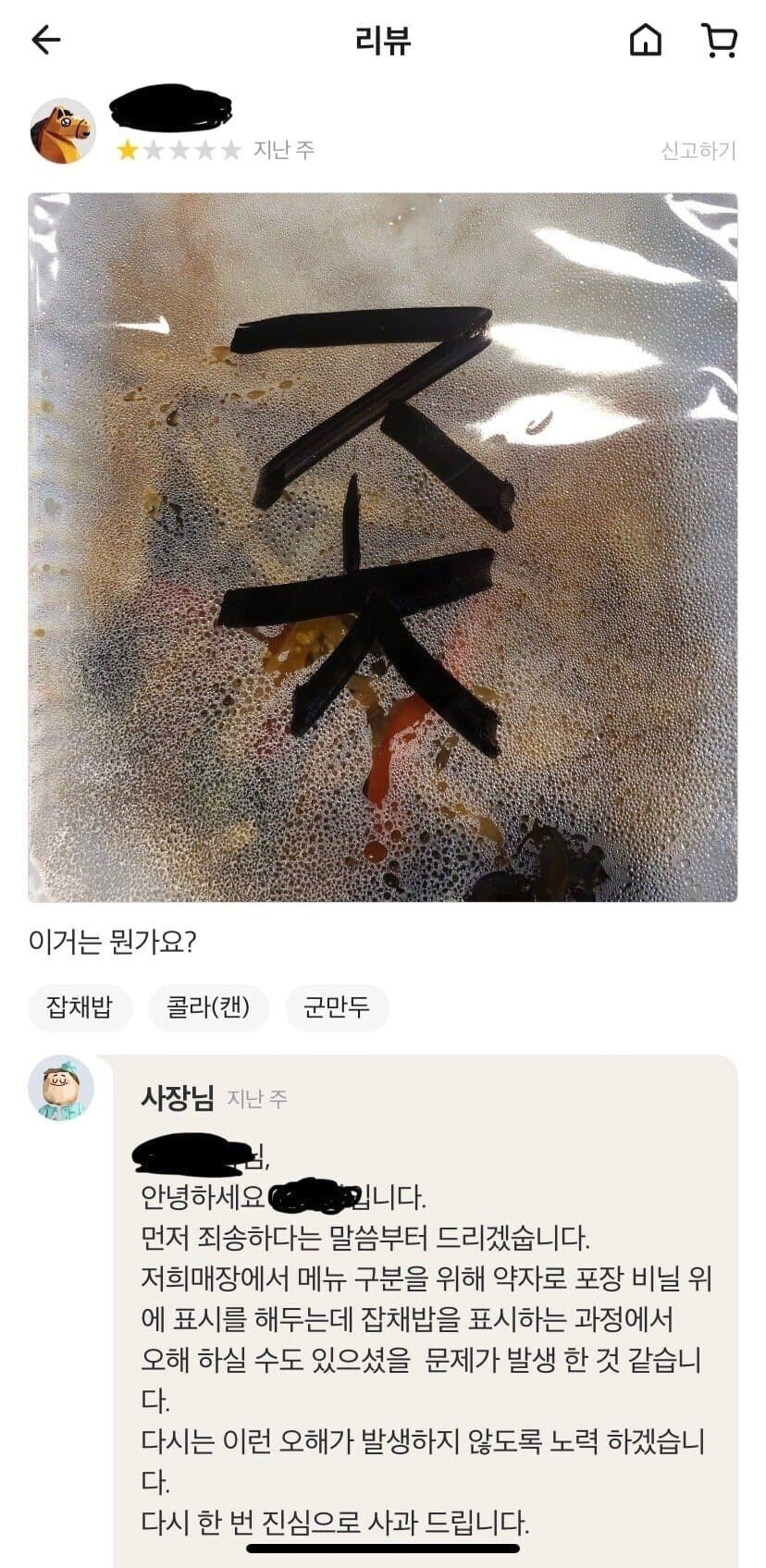Viewport: 766px width, 1568px height.
Task: Select the 군만두 menu chip
Action: tap(337, 1006)
